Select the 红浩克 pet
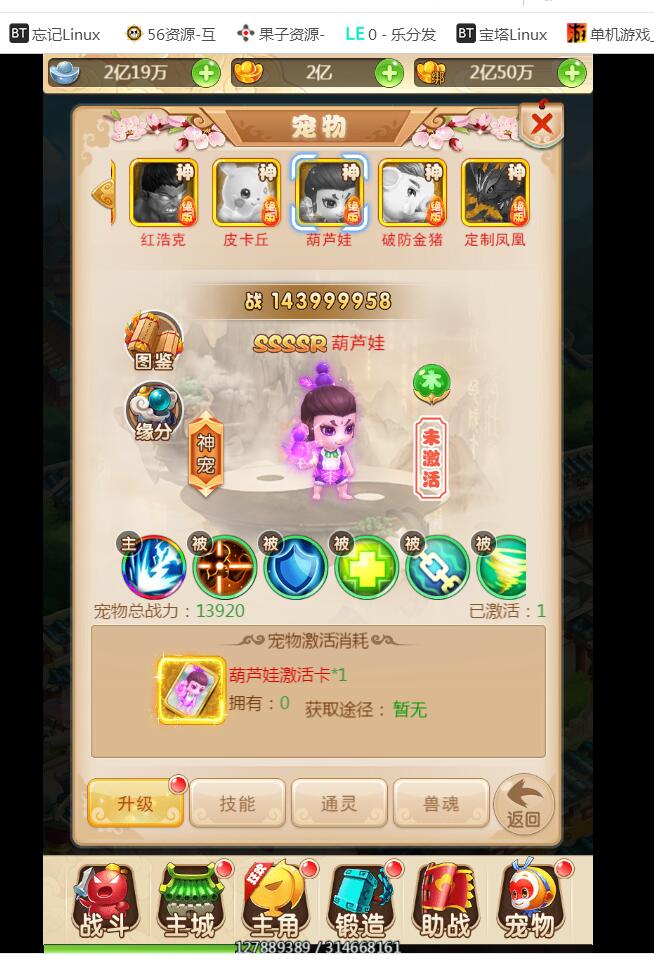654x968 pixels. 163,193
